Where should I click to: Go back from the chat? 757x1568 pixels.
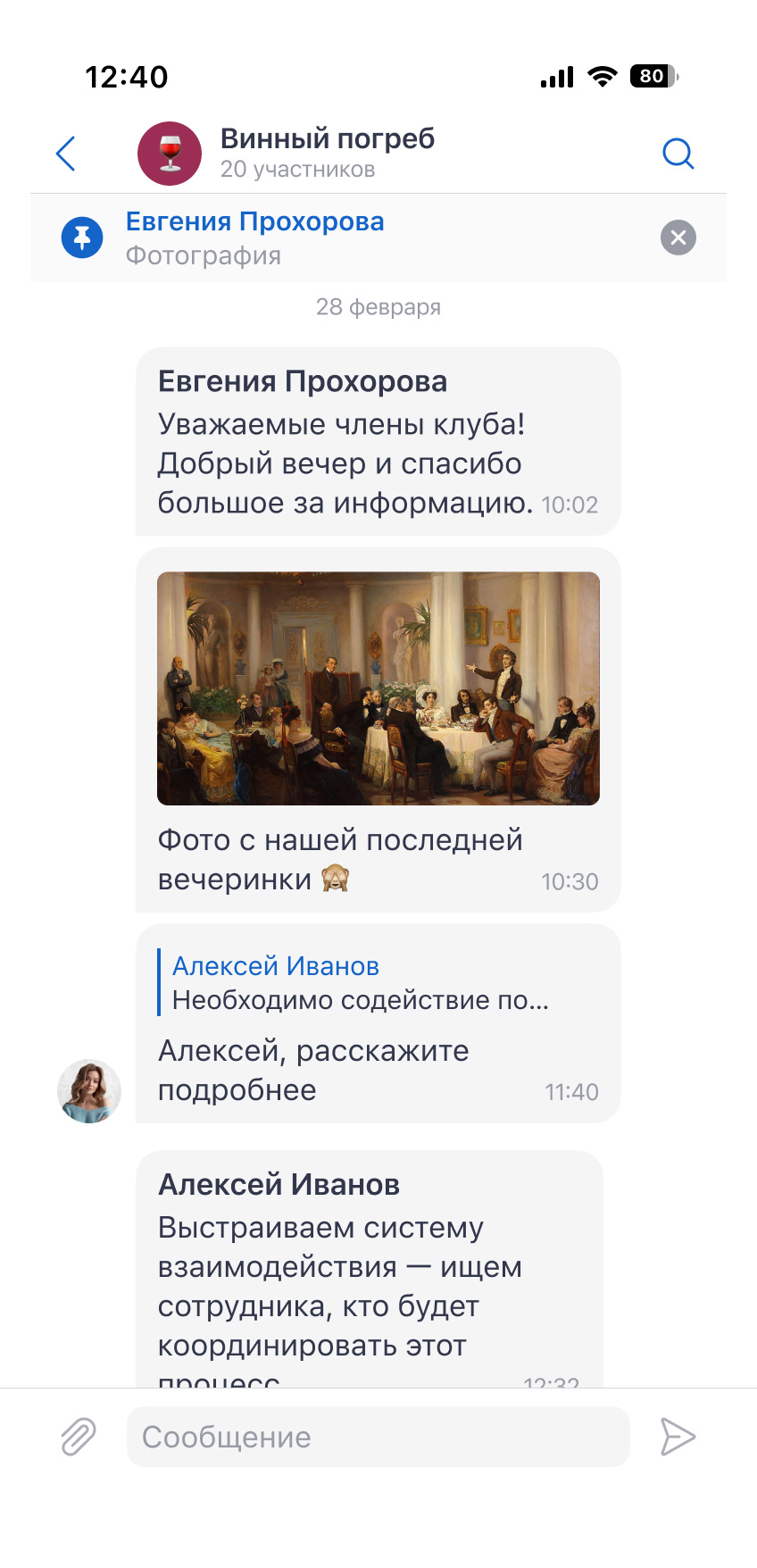pyautogui.click(x=66, y=154)
